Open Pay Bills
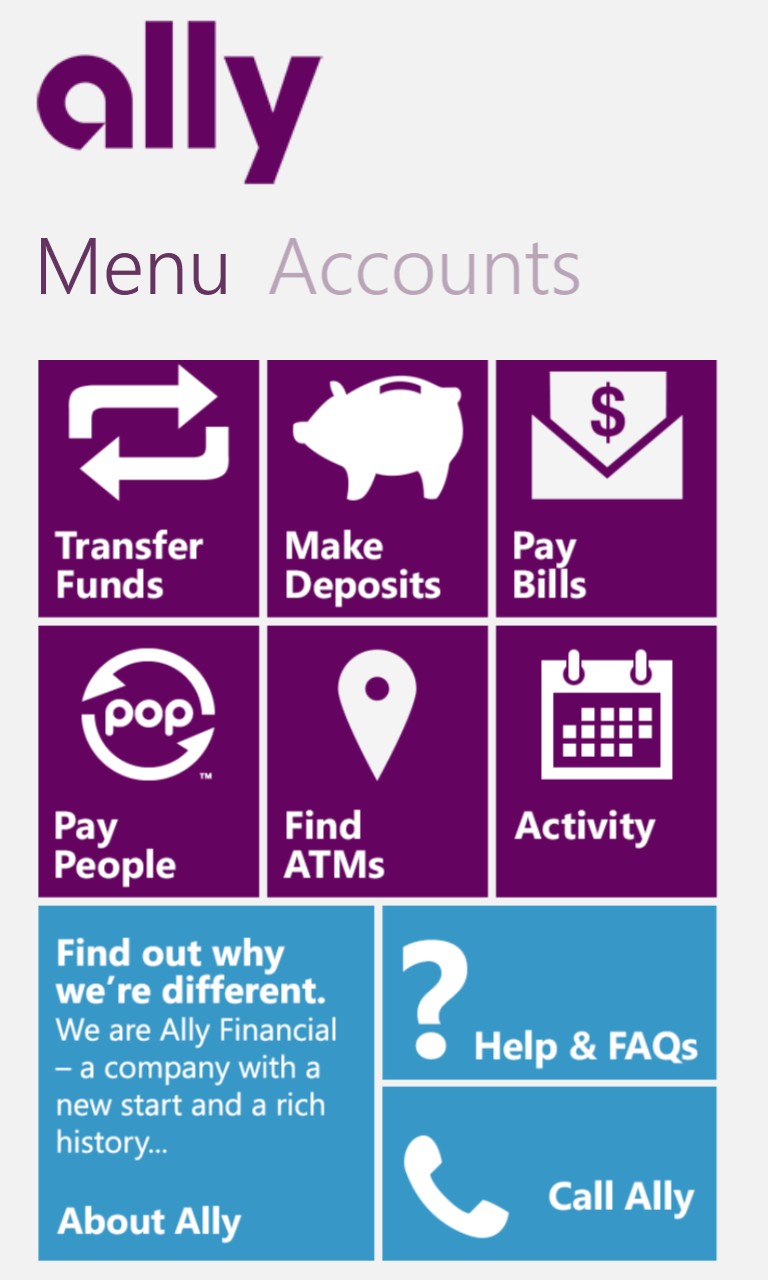768x1280 pixels. (x=606, y=489)
